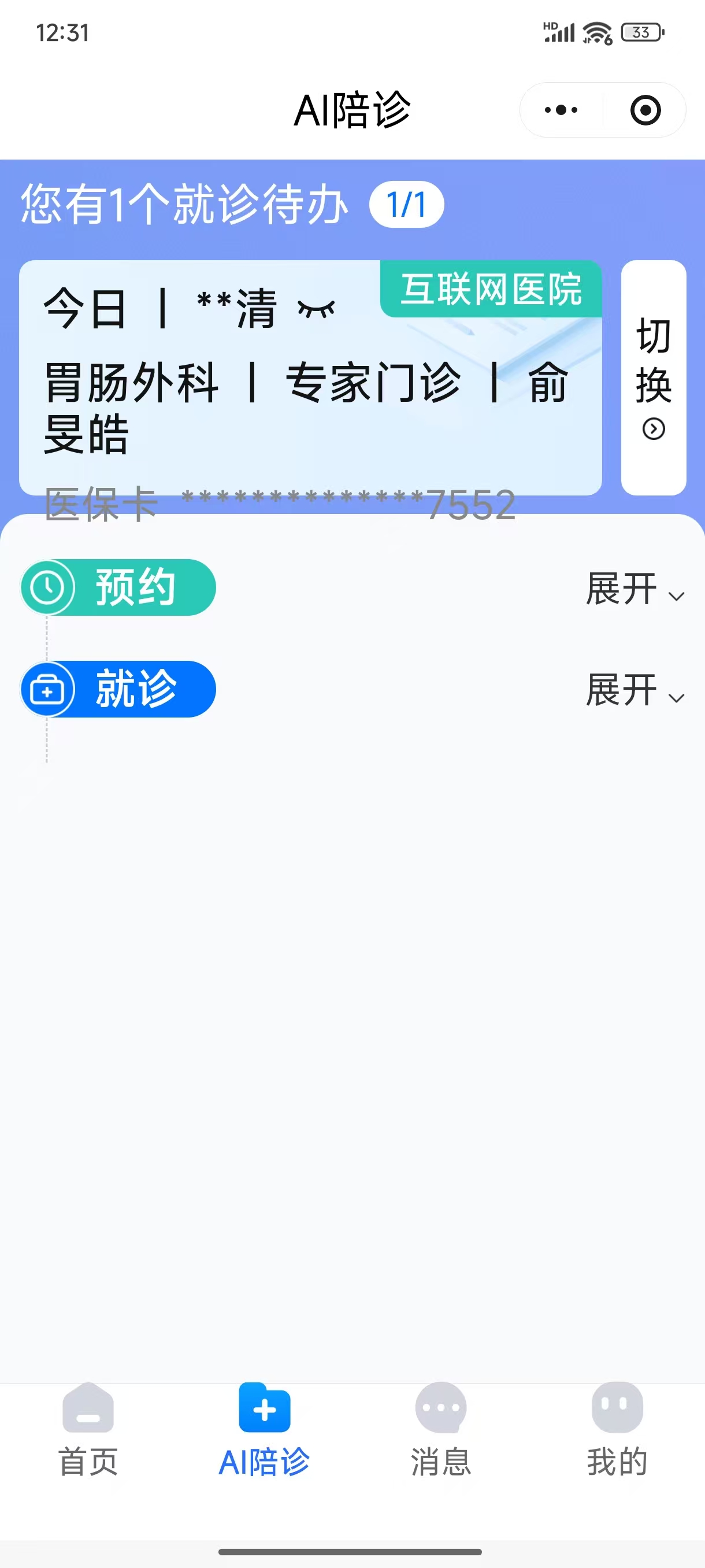
Task: Tap the 切换 switch button
Action: pyautogui.click(x=654, y=378)
